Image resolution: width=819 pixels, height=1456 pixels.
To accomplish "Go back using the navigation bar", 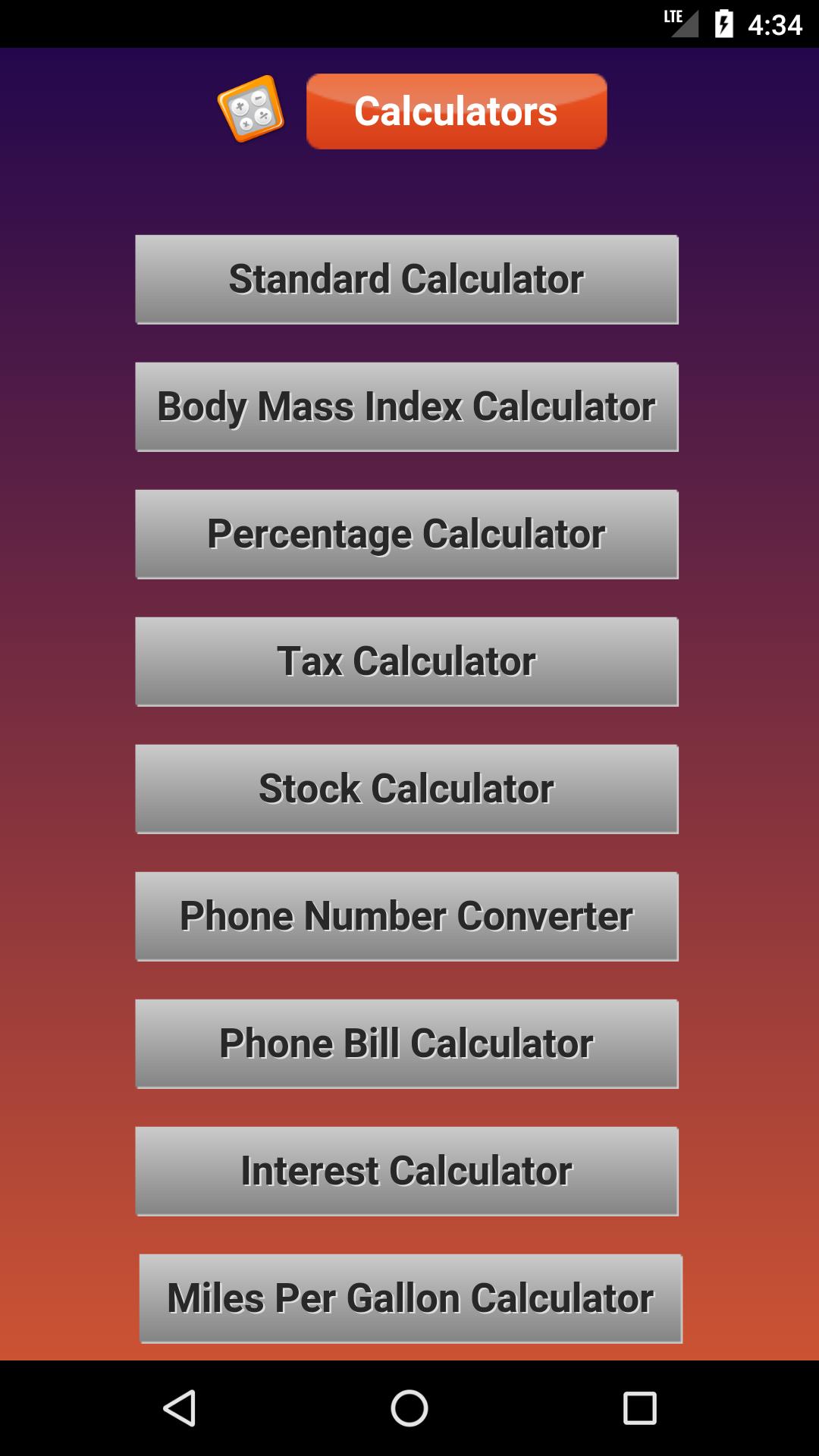I will pyautogui.click(x=180, y=1408).
